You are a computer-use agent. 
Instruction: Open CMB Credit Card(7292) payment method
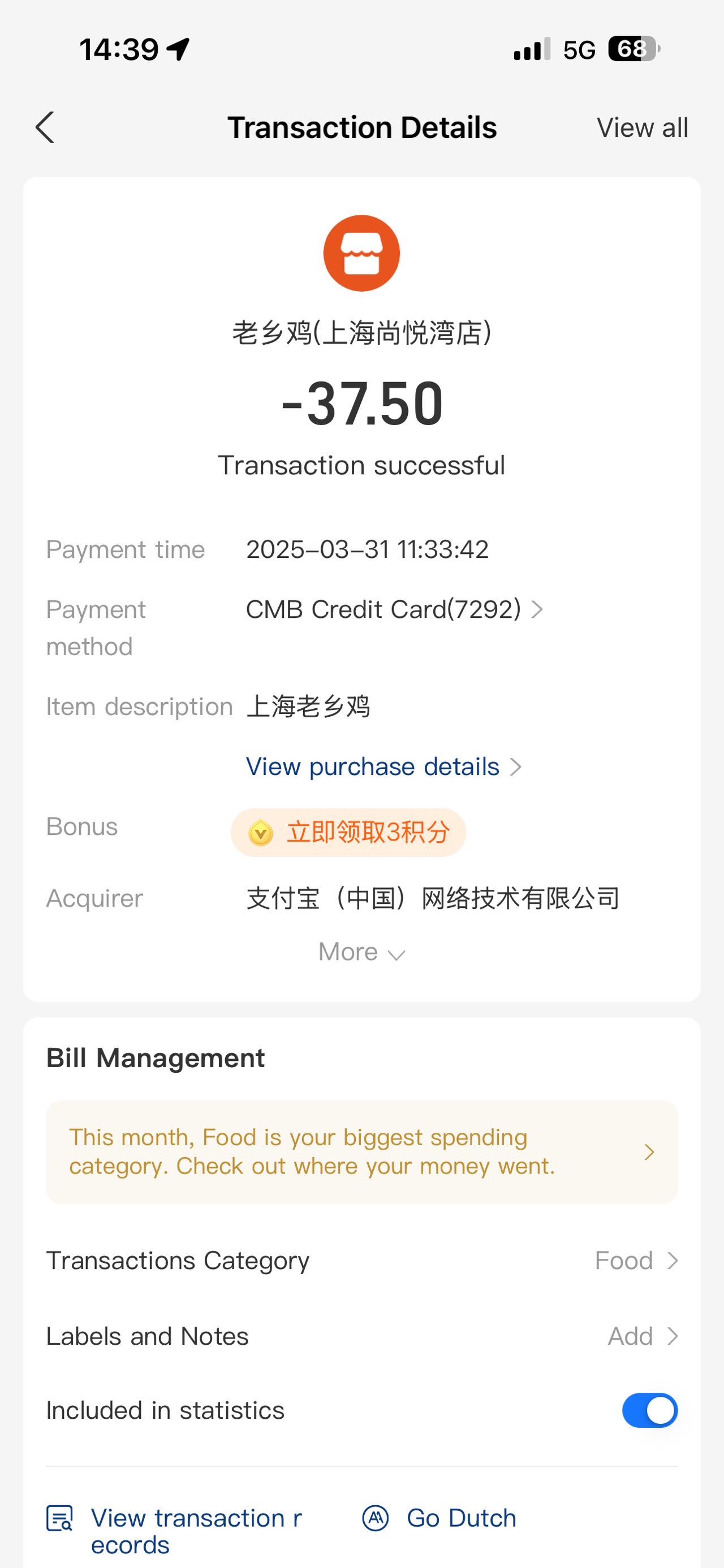(394, 609)
